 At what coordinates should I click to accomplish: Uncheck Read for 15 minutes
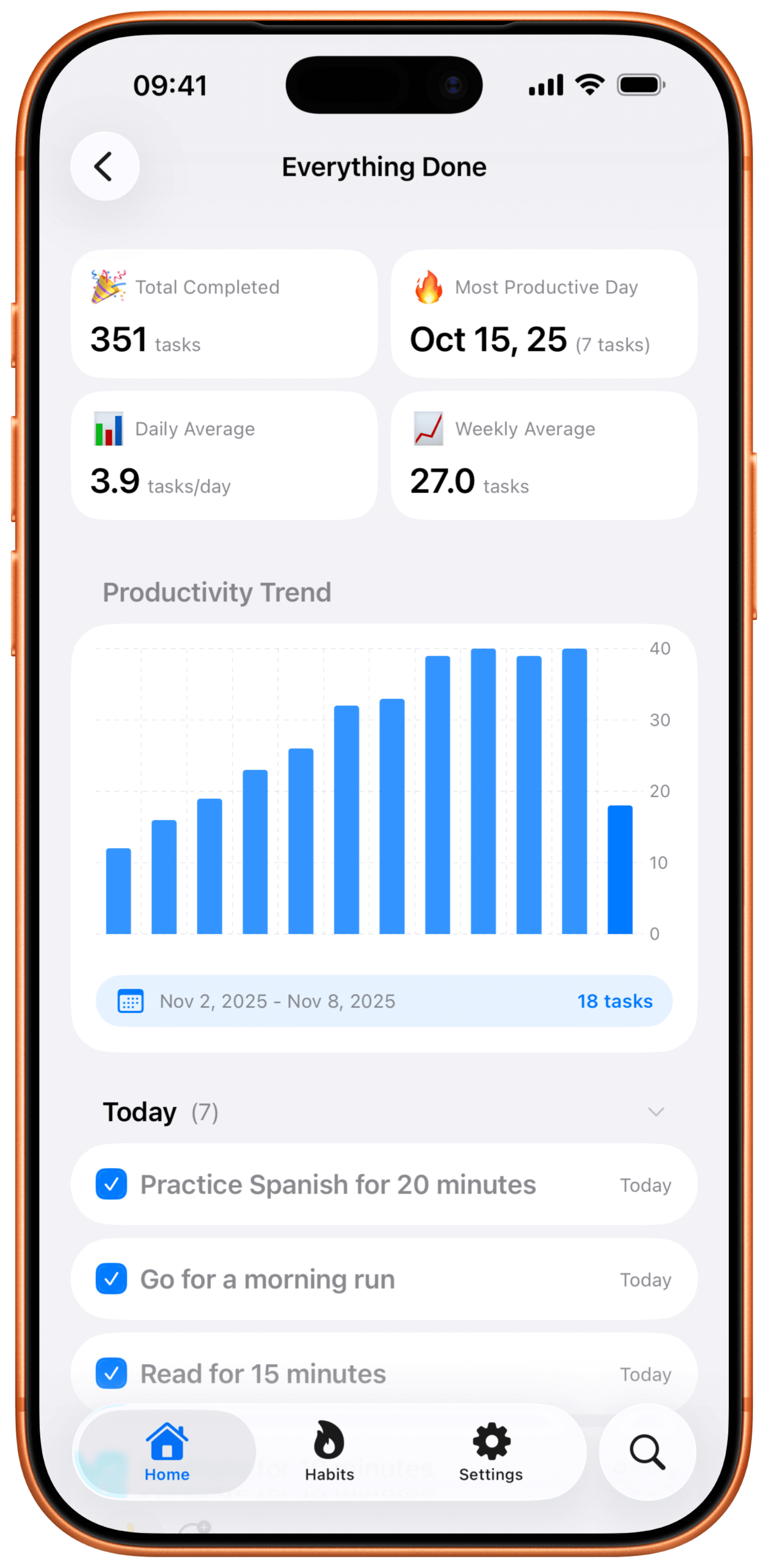111,1374
